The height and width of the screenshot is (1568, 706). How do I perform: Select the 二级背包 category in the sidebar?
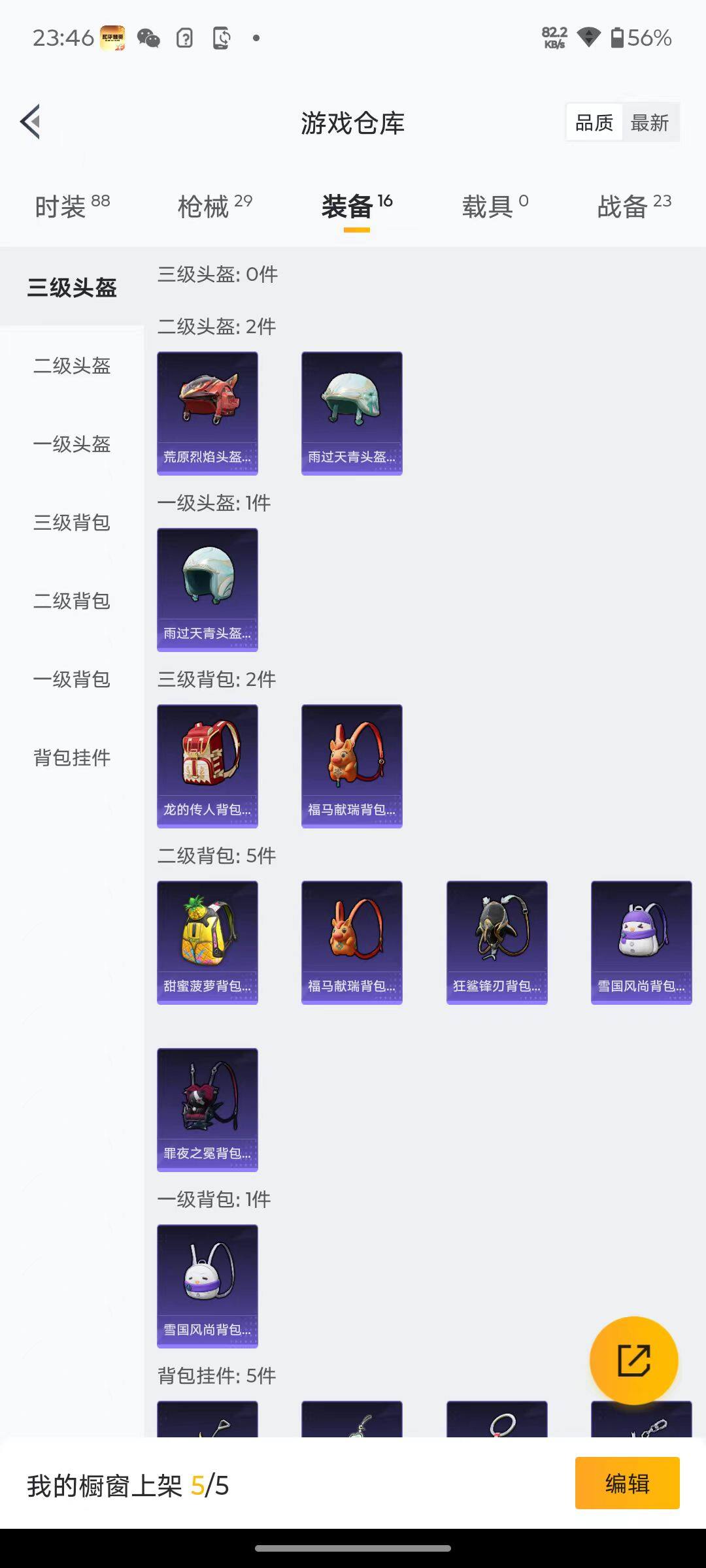tap(73, 602)
